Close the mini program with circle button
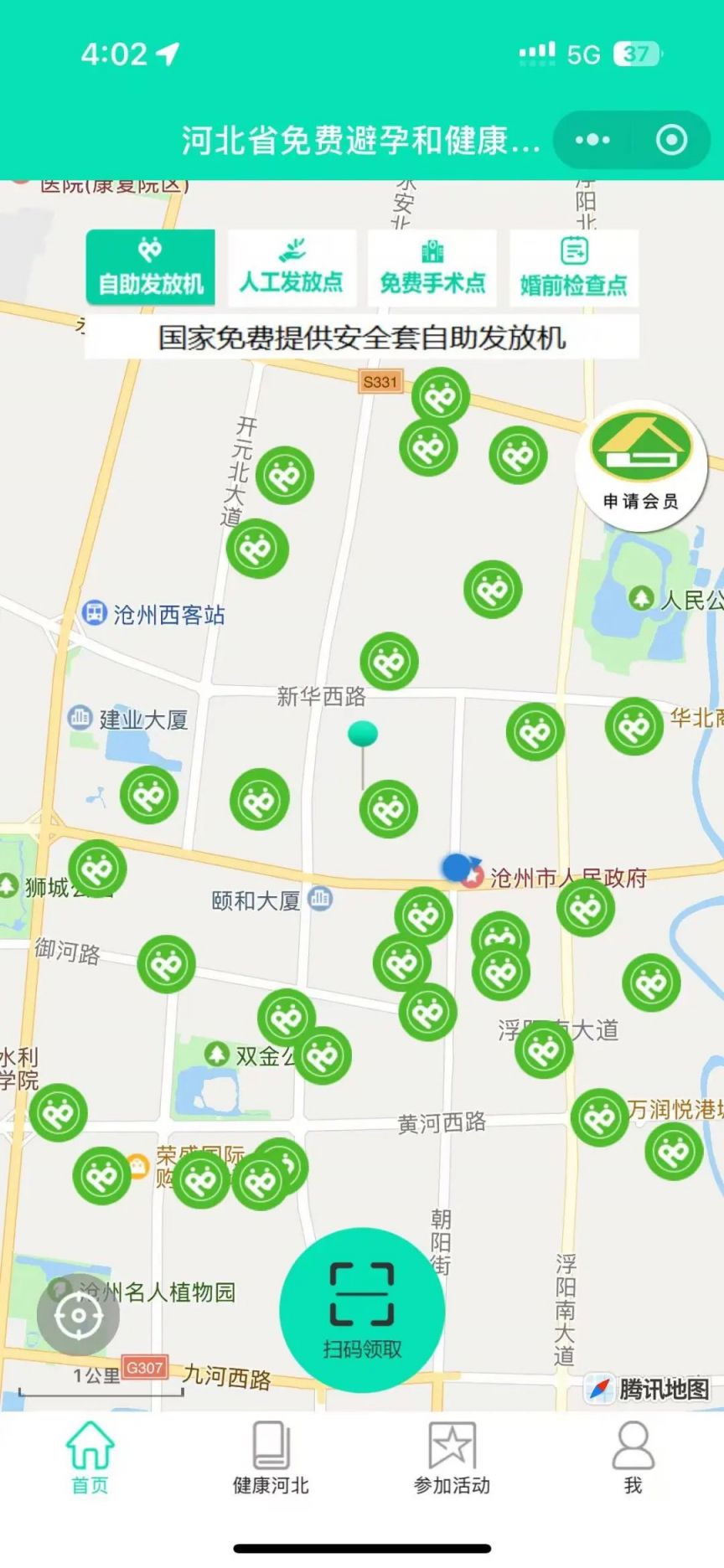The height and width of the screenshot is (1568, 724). pos(671,140)
